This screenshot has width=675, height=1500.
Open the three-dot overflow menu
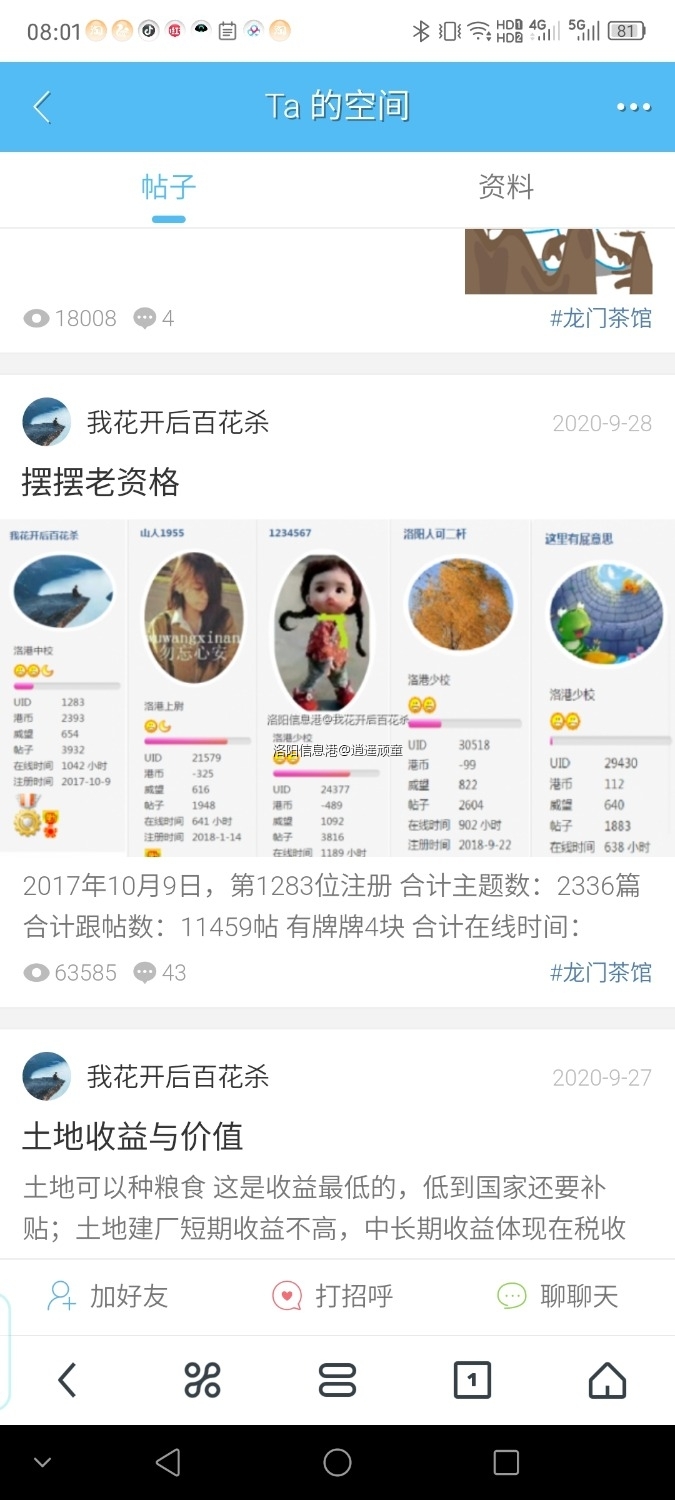pyautogui.click(x=633, y=107)
